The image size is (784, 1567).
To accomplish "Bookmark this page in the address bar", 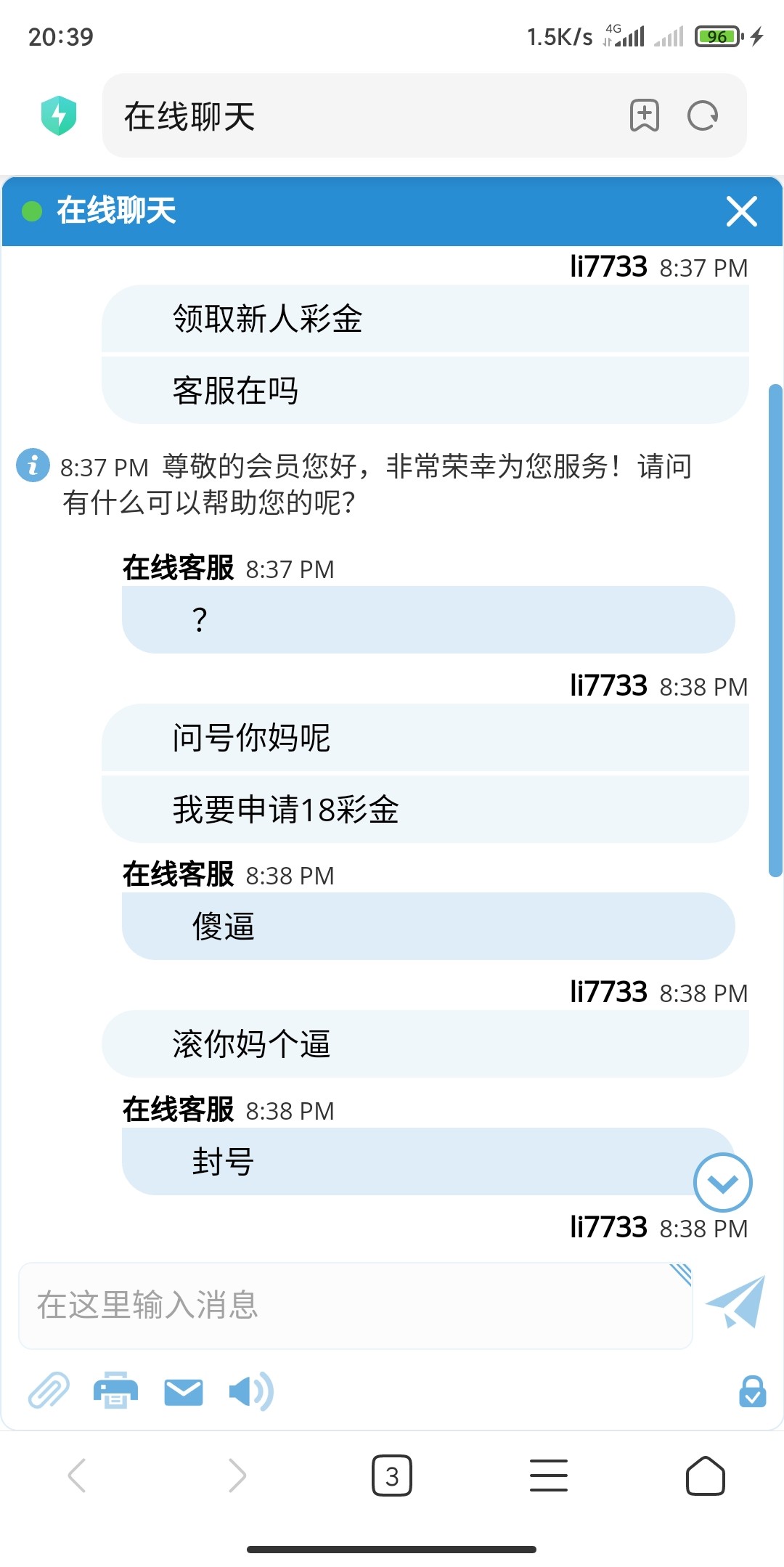I will 644,115.
